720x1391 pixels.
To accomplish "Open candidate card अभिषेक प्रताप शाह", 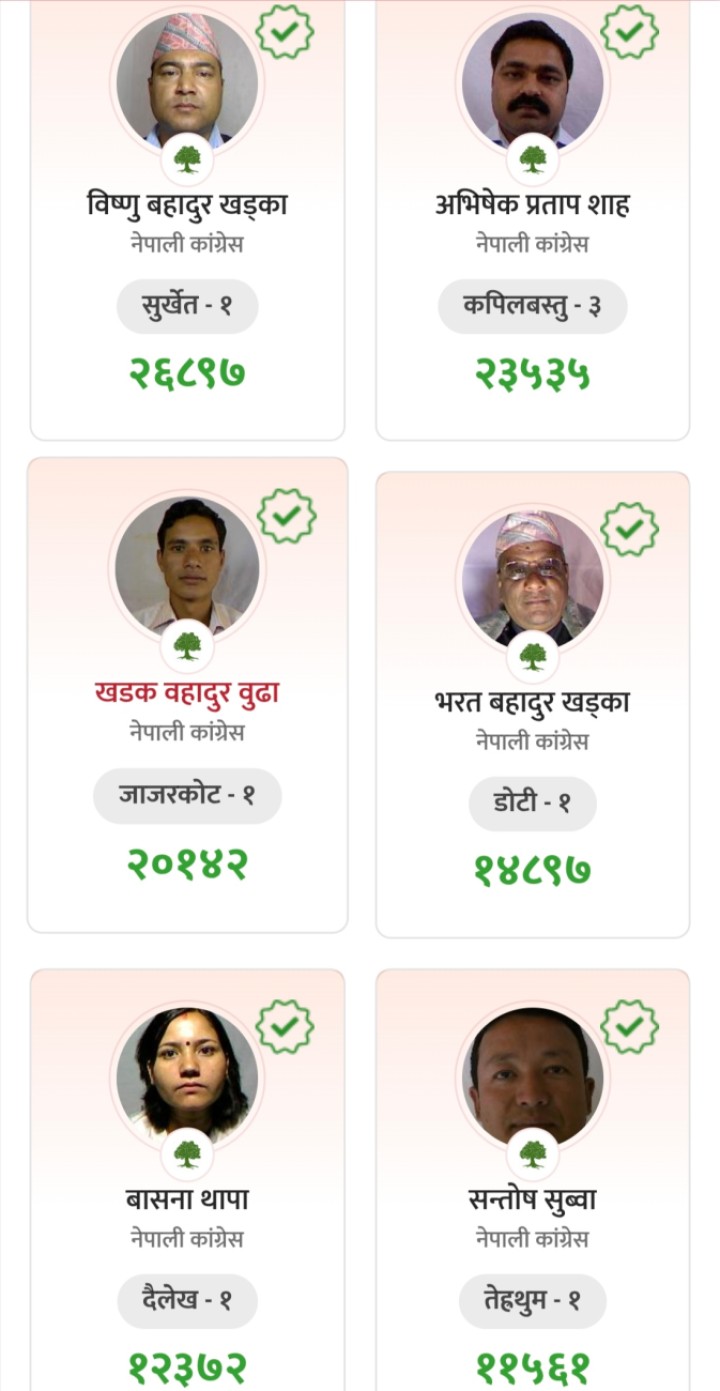I will point(532,205).
